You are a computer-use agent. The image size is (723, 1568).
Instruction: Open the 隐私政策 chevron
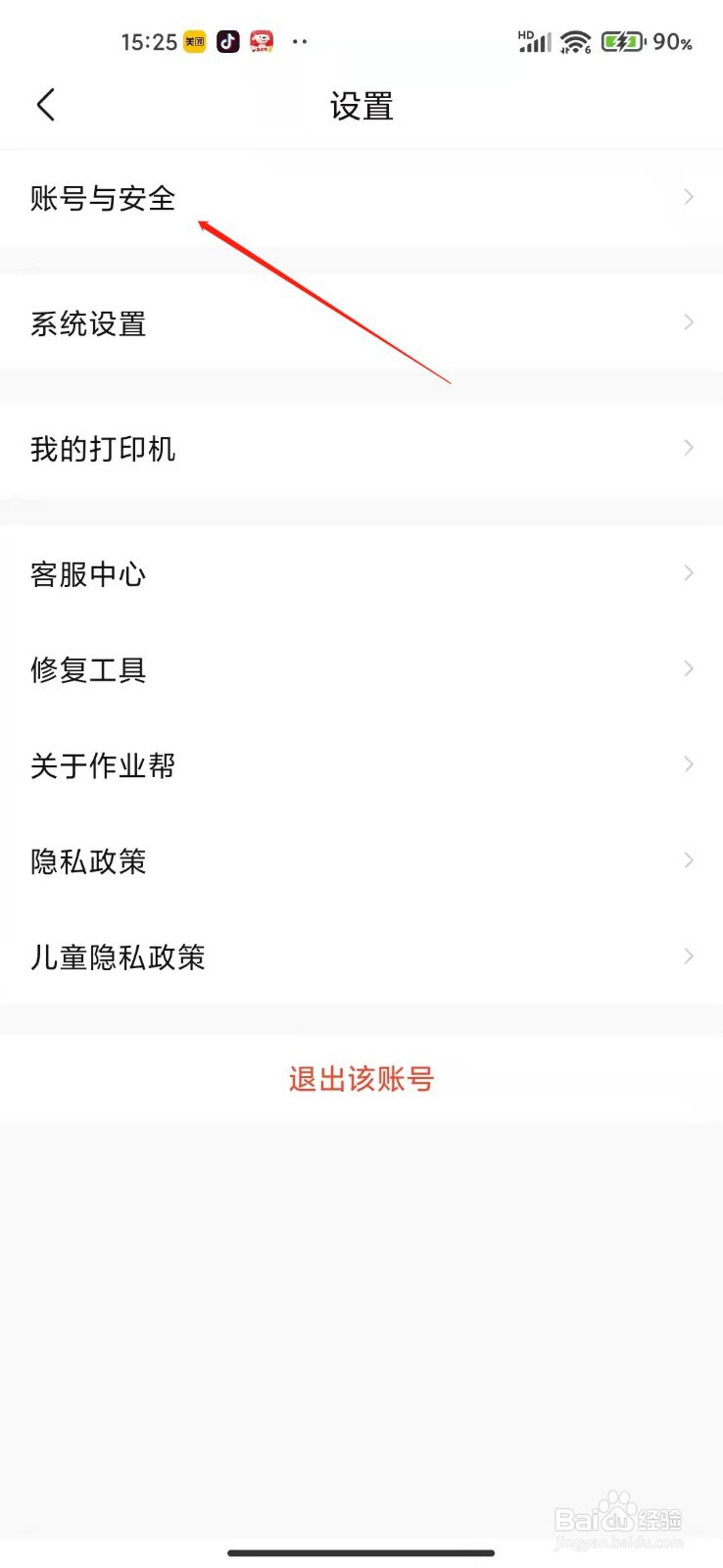689,859
